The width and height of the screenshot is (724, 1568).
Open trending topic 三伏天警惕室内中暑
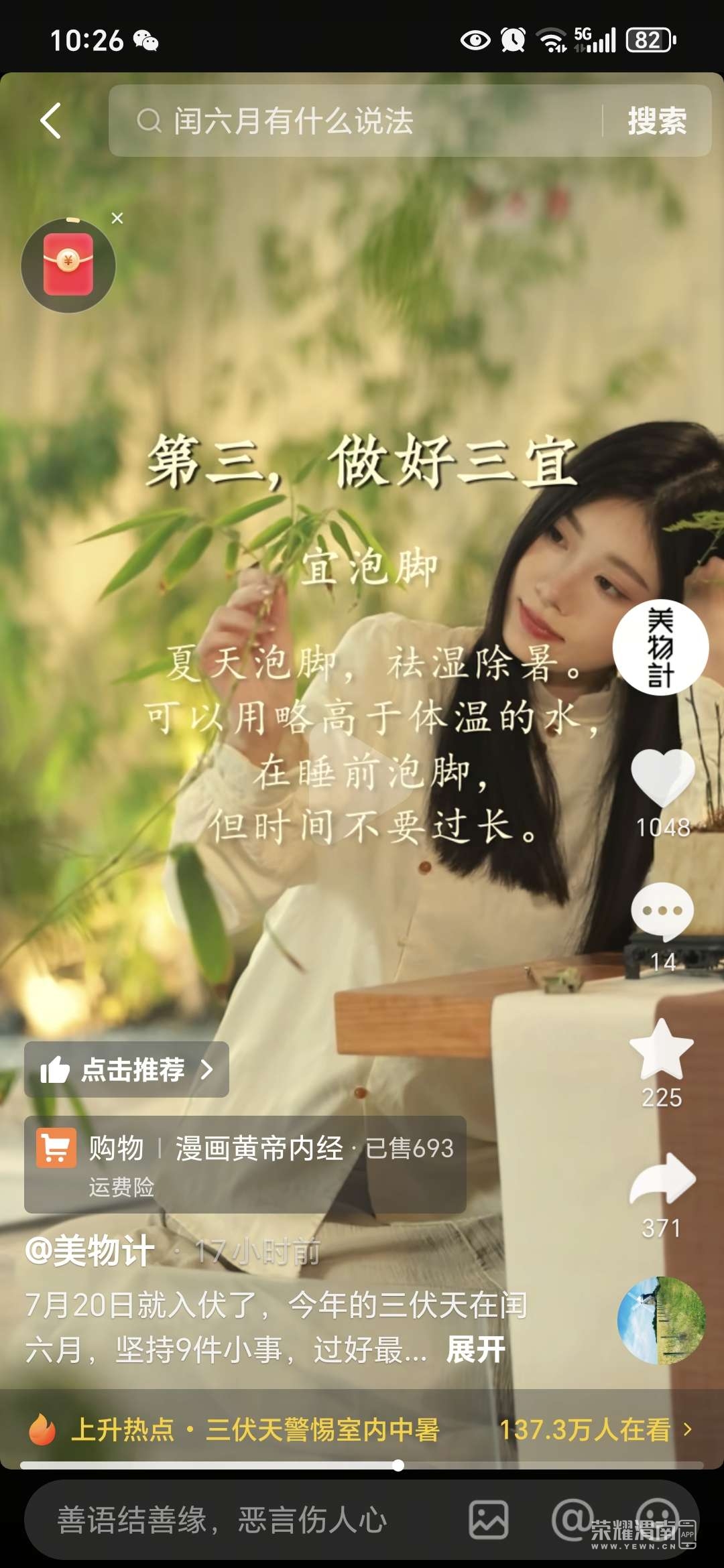tap(322, 1429)
